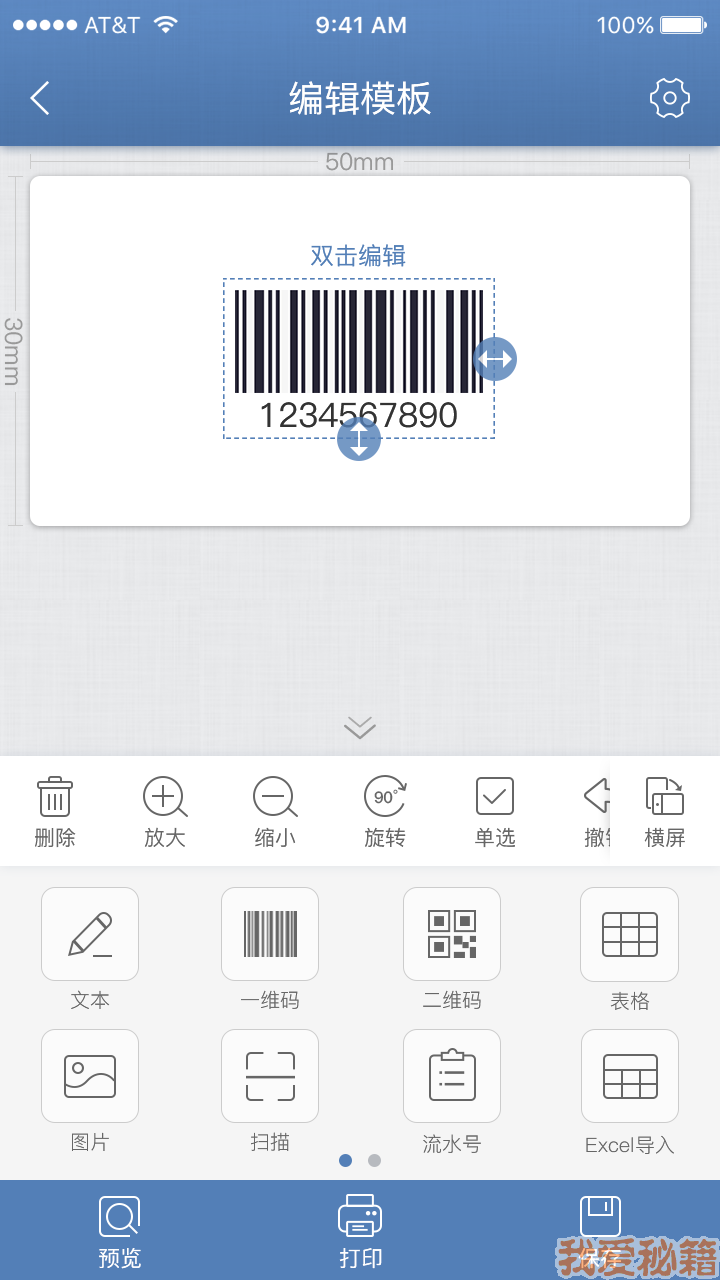Choose Excel导入 to import data
The image size is (720, 1280).
[x=630, y=1076]
